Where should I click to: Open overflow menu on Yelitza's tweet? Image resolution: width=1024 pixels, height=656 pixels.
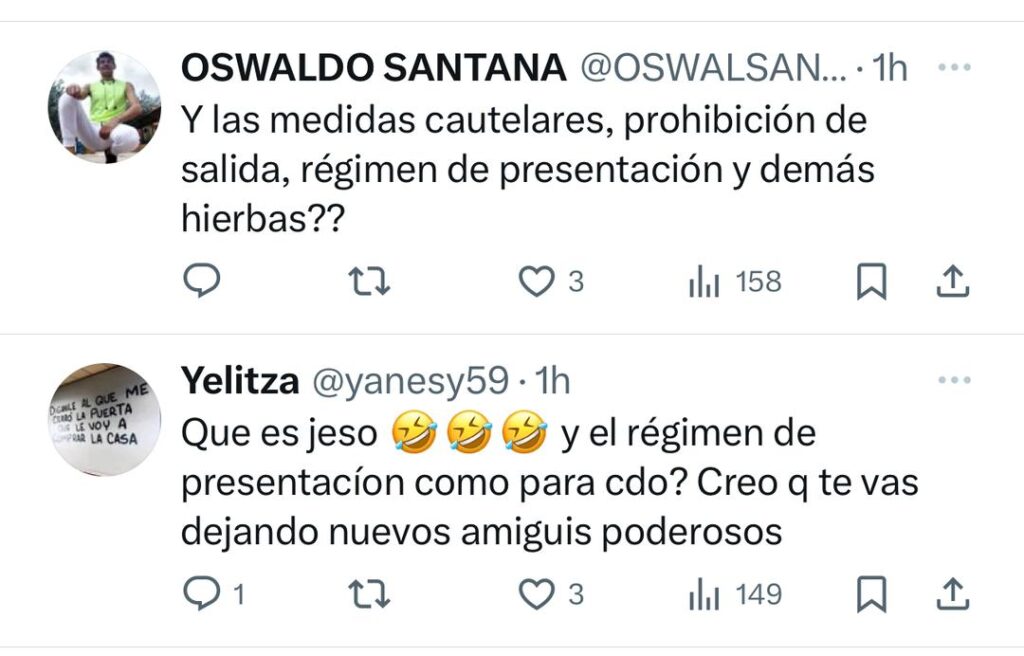(955, 380)
